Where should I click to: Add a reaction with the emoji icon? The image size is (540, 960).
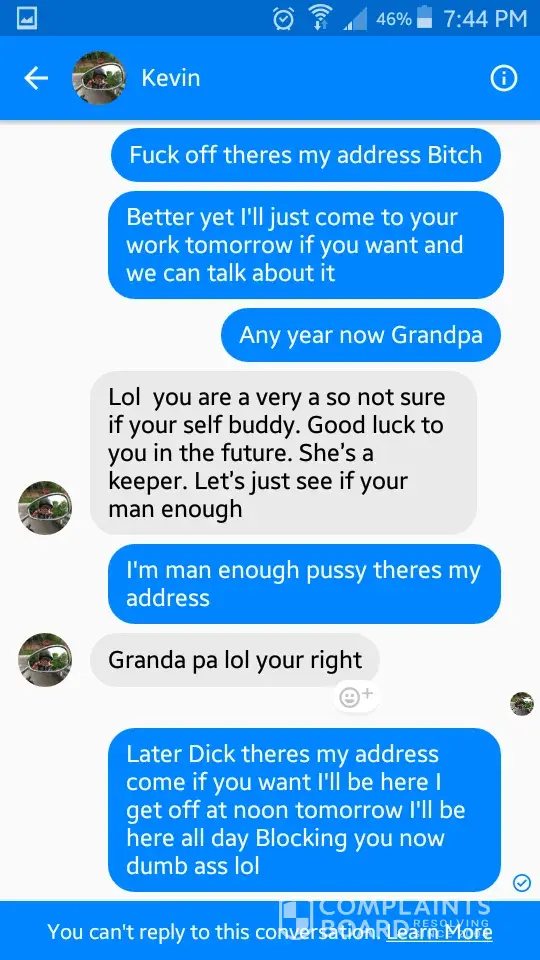(356, 697)
